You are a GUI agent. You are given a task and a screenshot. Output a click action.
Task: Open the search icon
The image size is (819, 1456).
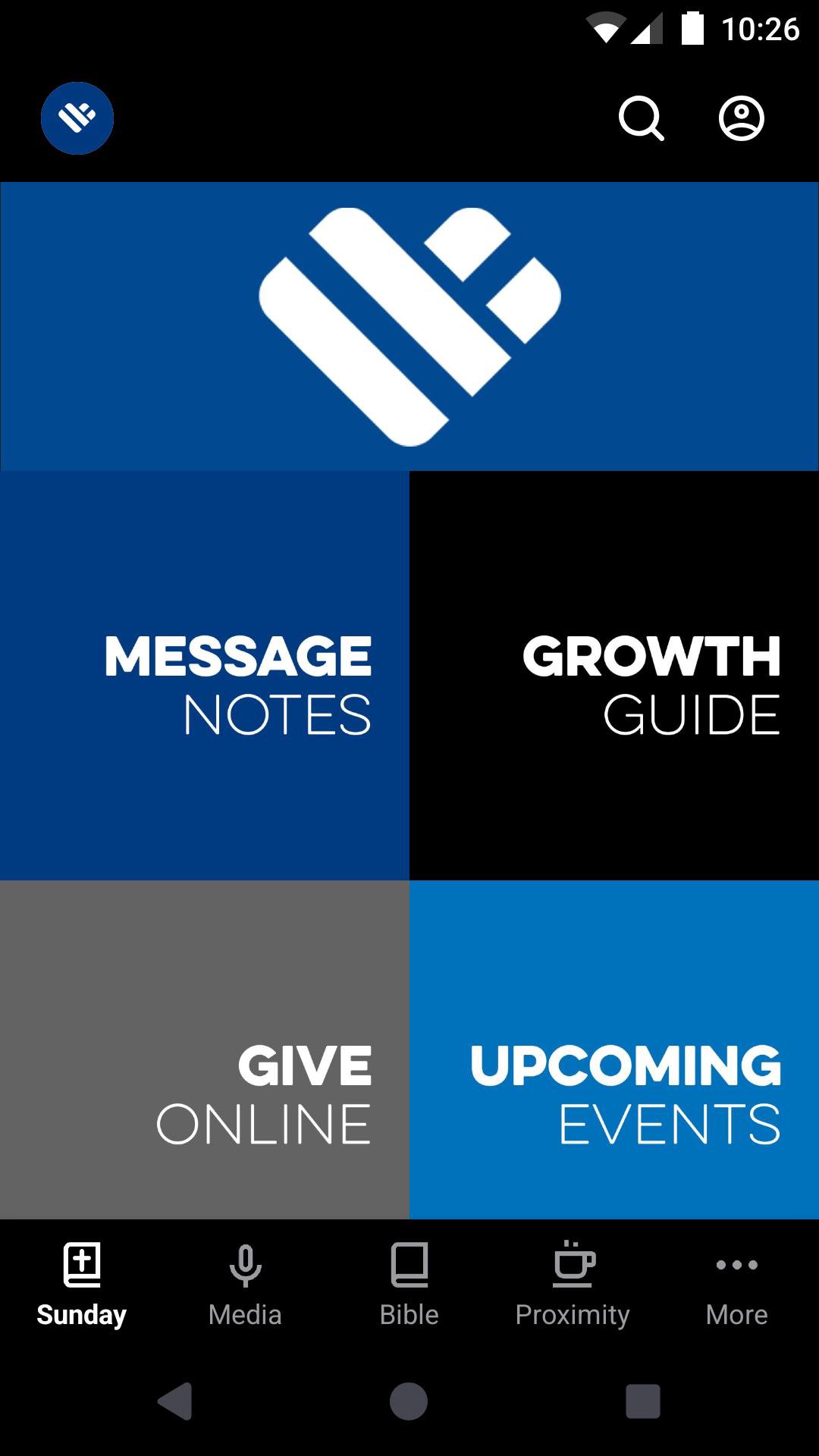point(641,118)
